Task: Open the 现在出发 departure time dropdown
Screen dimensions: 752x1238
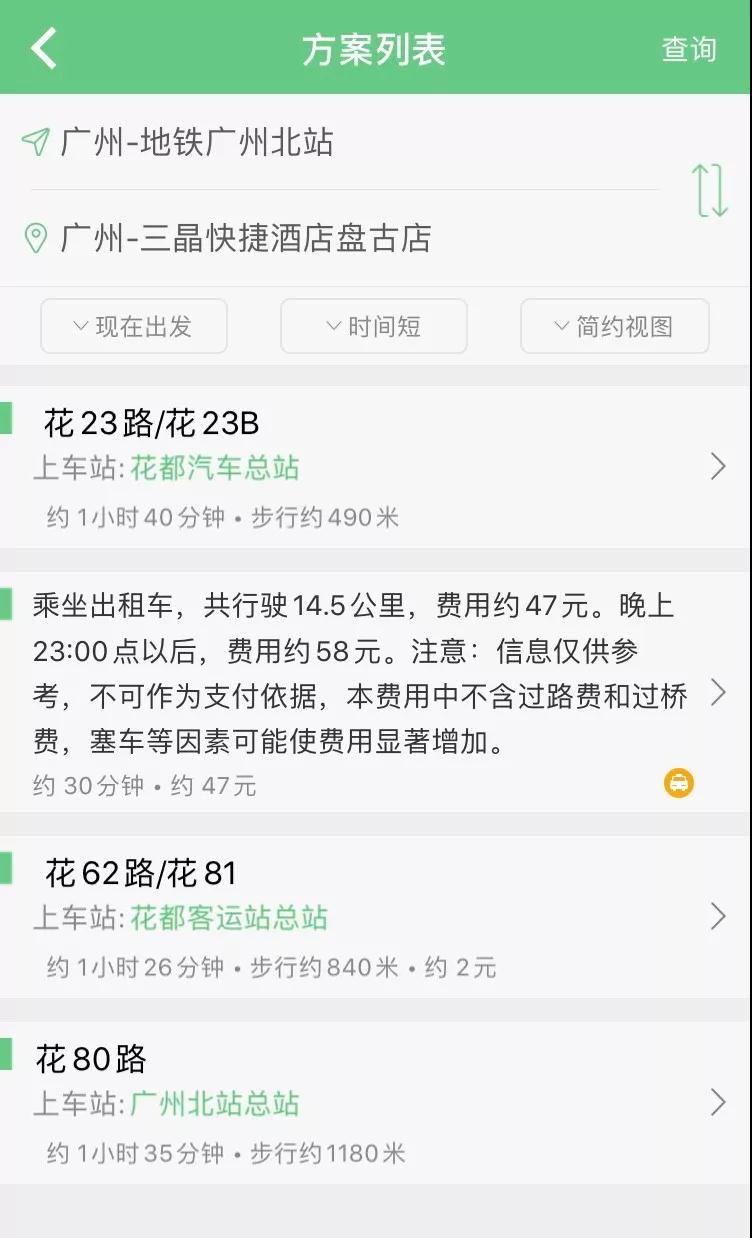Action: [134, 326]
